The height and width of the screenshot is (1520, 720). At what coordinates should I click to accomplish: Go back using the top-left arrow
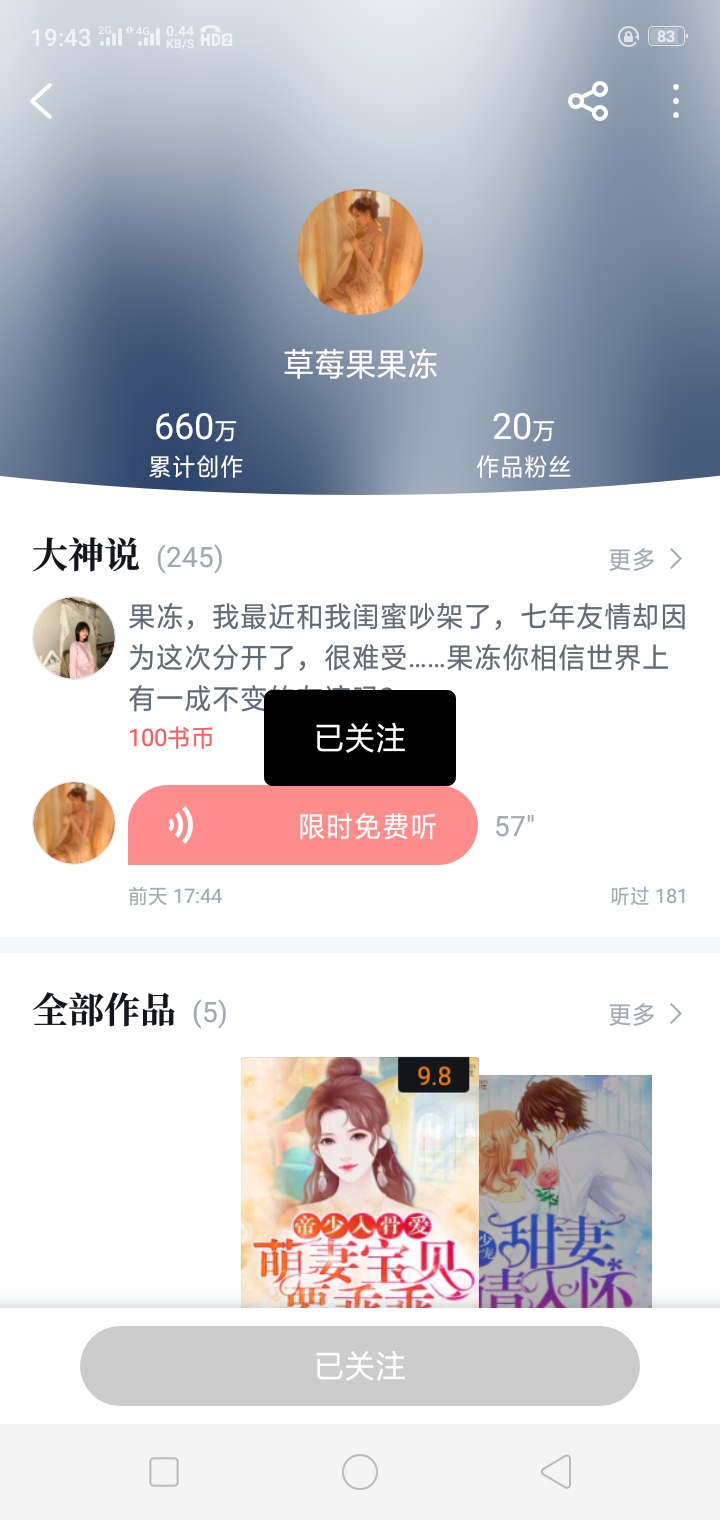click(41, 101)
